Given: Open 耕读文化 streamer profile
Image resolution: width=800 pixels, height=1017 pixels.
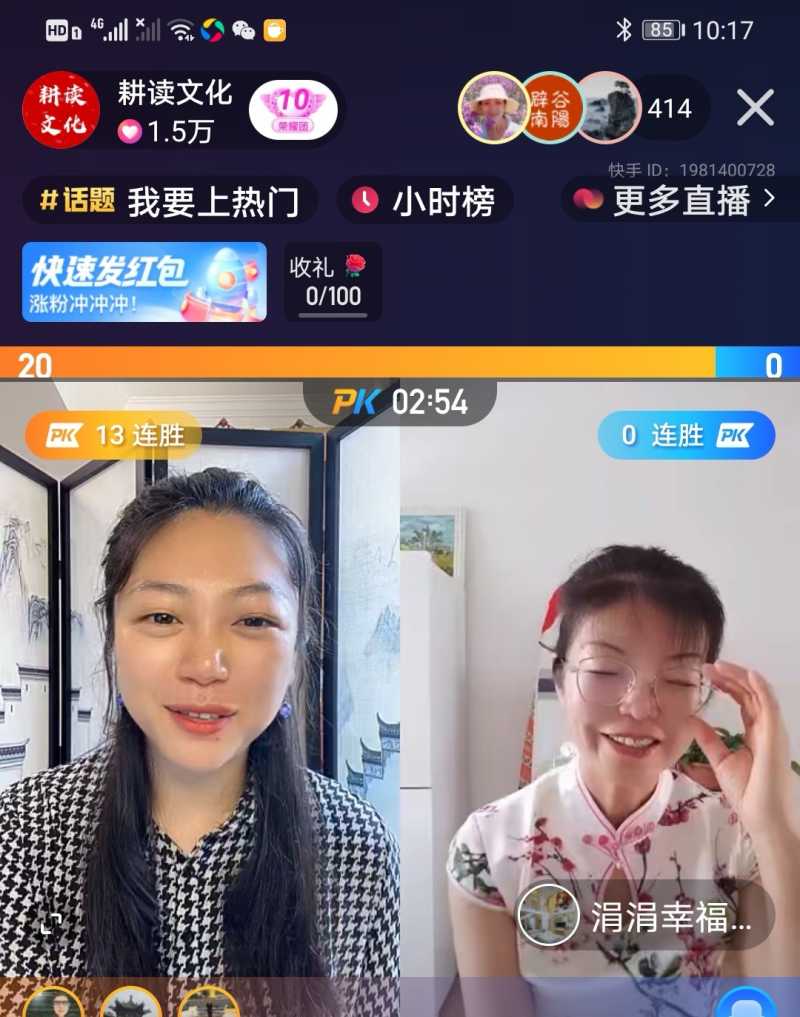Looking at the screenshot, I should pyautogui.click(x=61, y=110).
